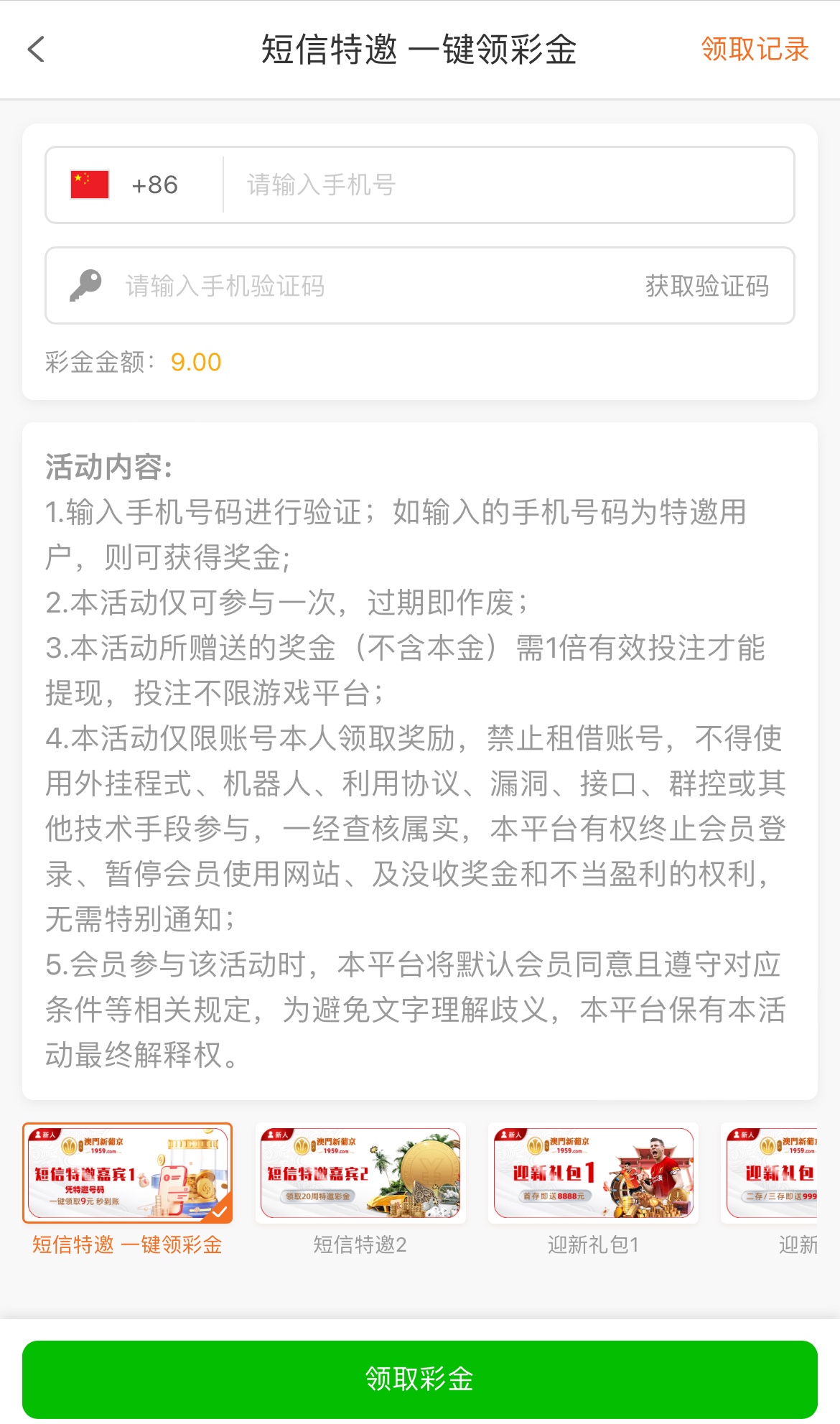The width and height of the screenshot is (840, 1424).
Task: Focus the 请输入手机验证码 code field
Action: pos(359,286)
